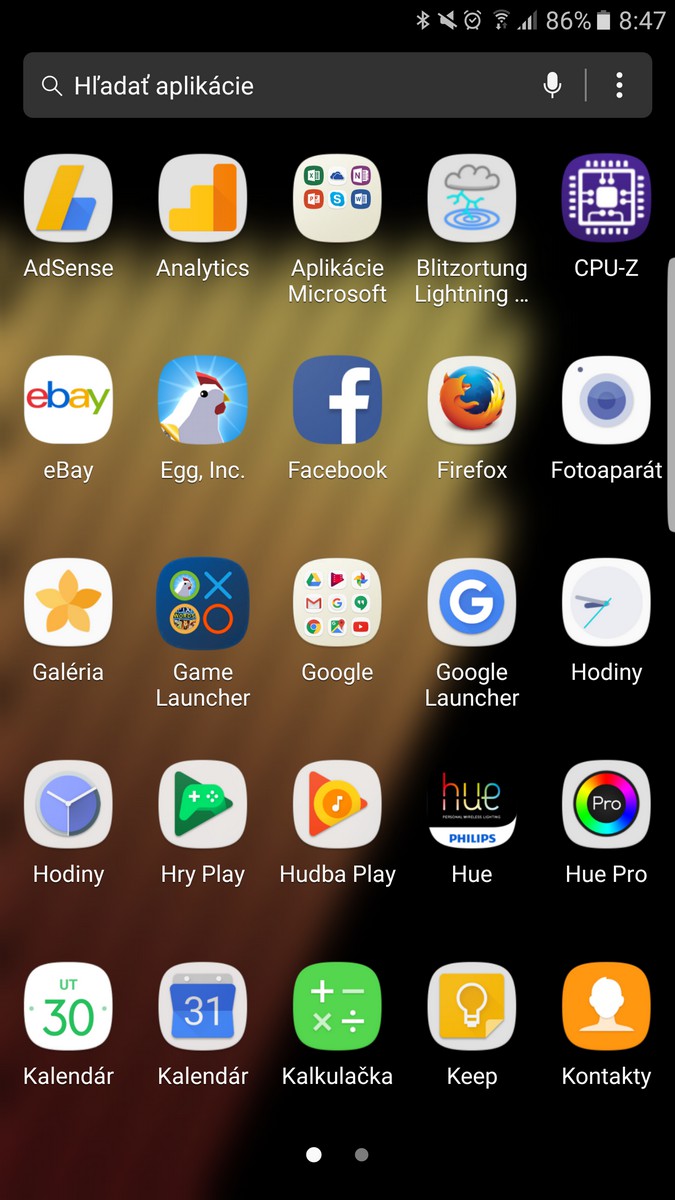Viewport: 675px width, 1200px height.
Task: Open the Fotoaparát camera app
Action: pyautogui.click(x=606, y=400)
